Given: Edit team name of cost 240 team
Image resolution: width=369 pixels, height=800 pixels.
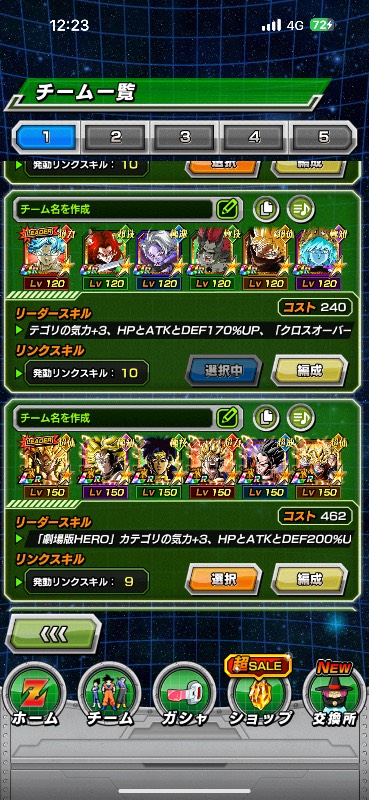Looking at the screenshot, I should point(228,209).
